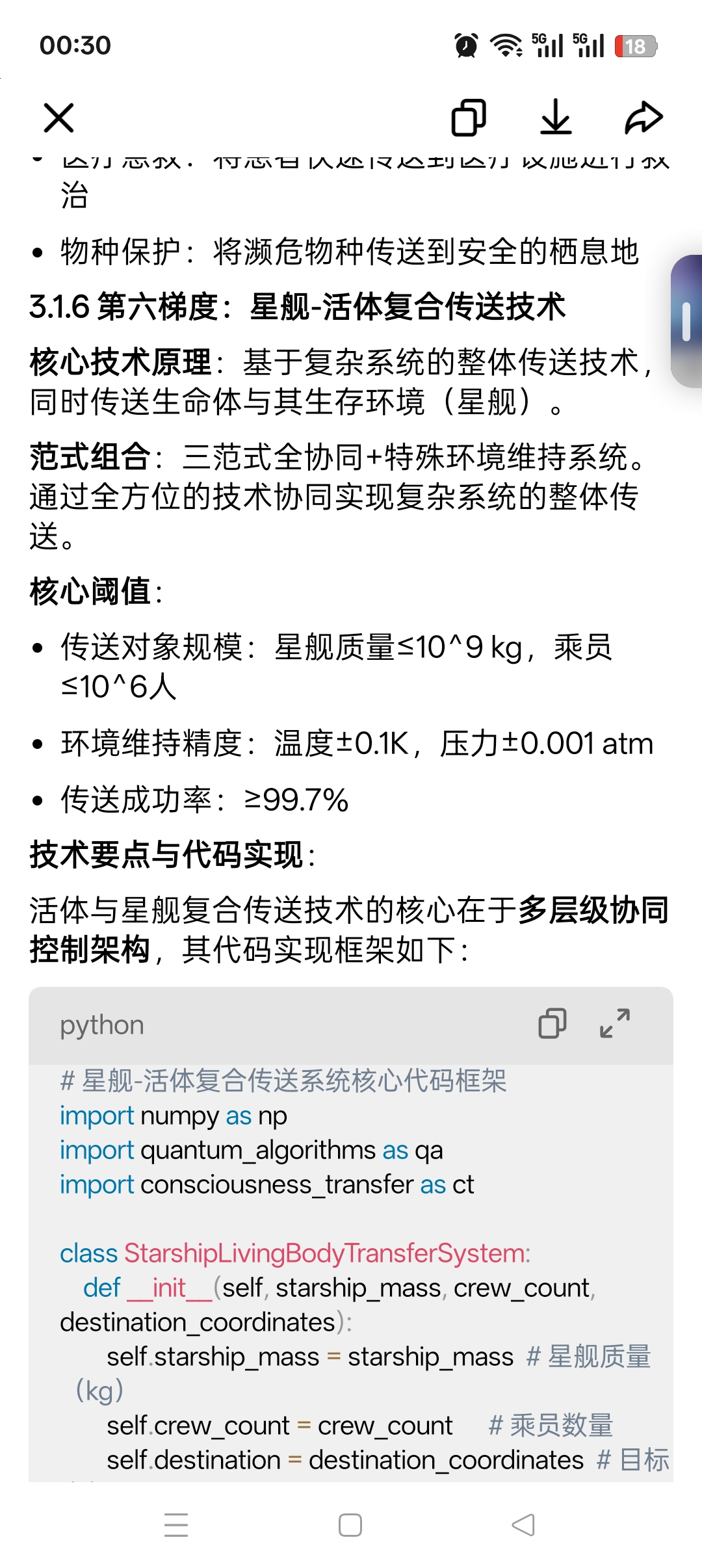Share this document
The image size is (702, 1568).
coord(643,118)
